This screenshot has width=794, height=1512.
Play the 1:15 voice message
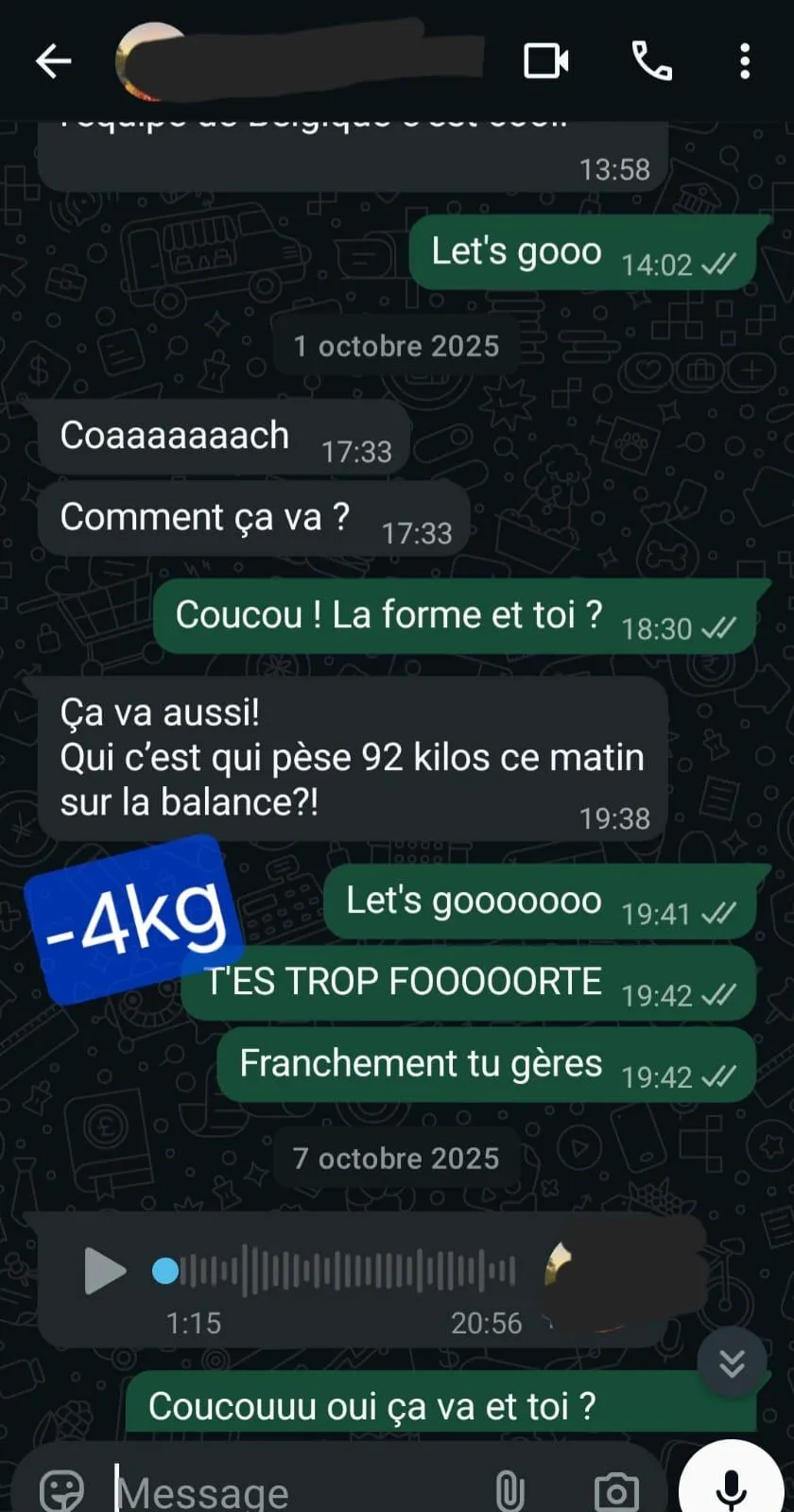[105, 1271]
